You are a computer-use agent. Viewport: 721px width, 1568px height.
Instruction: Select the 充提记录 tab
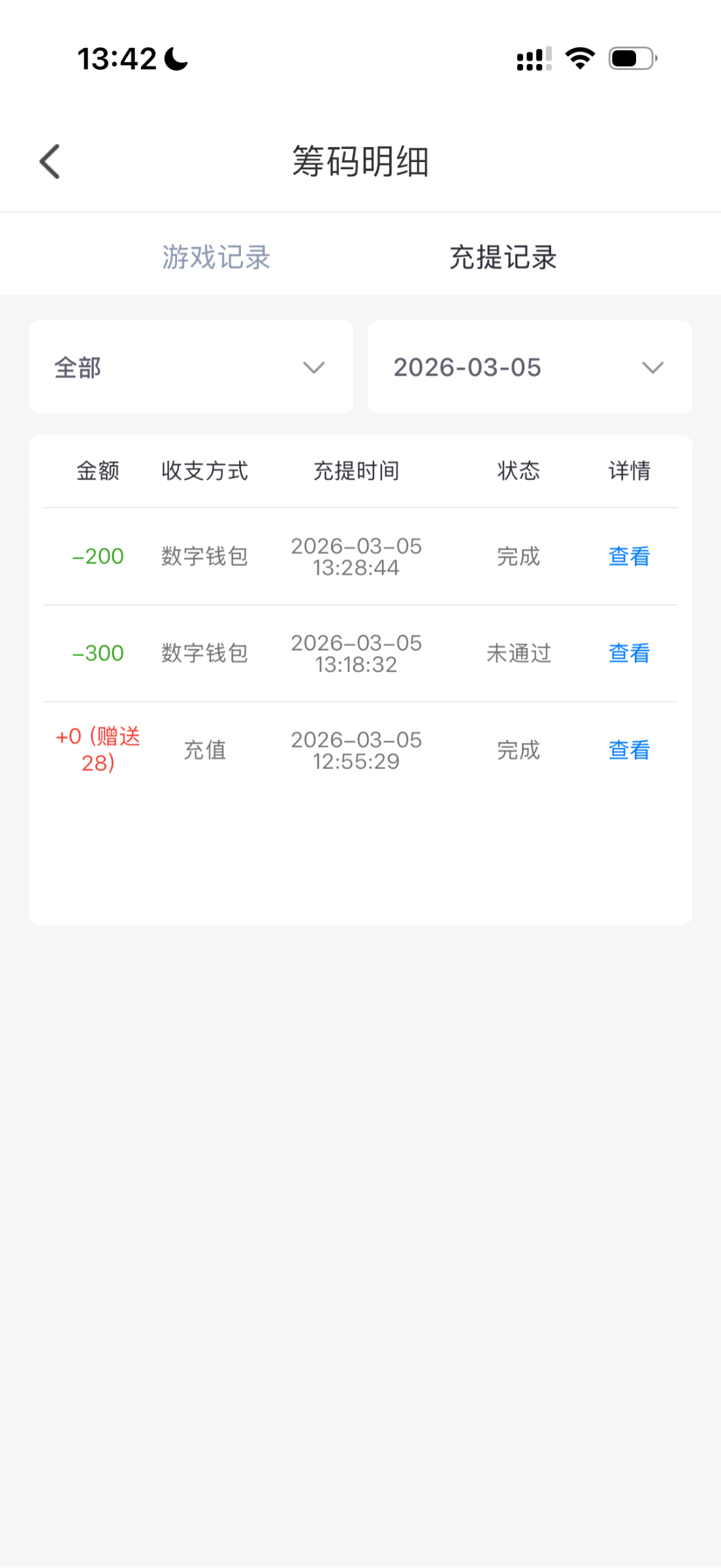(x=503, y=257)
